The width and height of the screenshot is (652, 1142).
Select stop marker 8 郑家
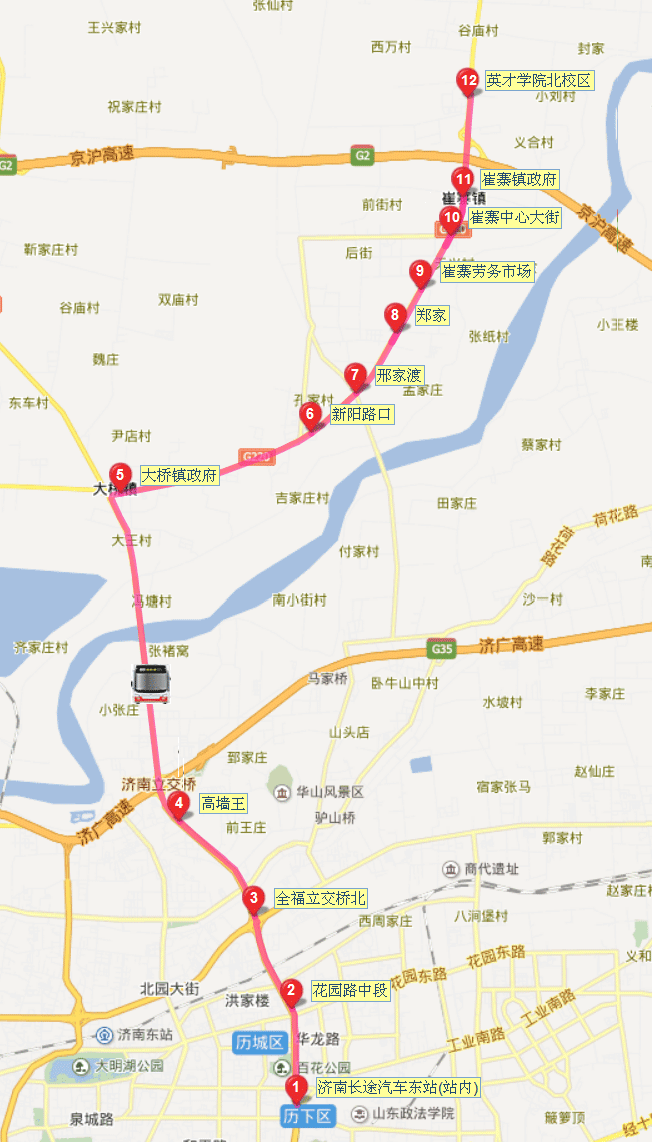click(x=396, y=315)
